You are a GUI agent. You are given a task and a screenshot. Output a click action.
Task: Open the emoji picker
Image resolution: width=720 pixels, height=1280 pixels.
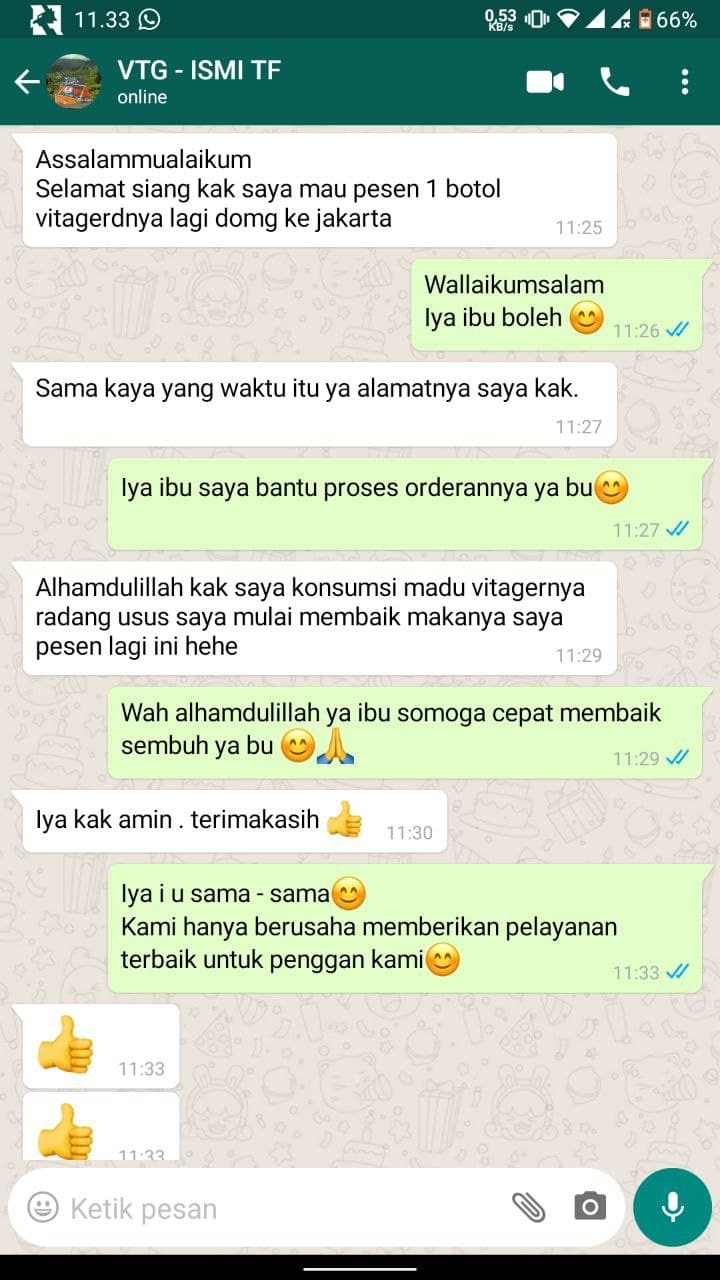(42, 1207)
